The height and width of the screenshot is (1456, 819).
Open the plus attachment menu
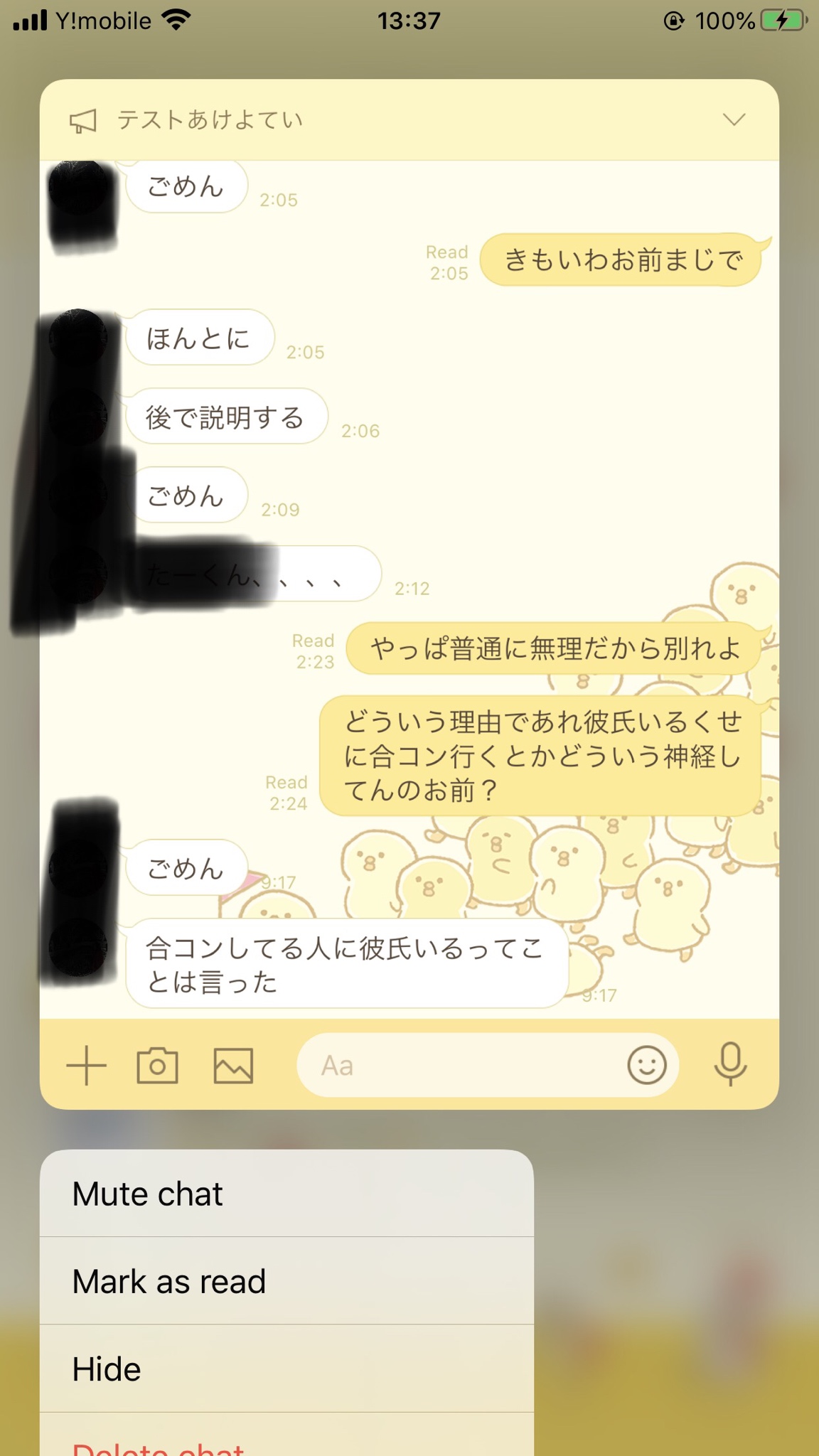[86, 1065]
